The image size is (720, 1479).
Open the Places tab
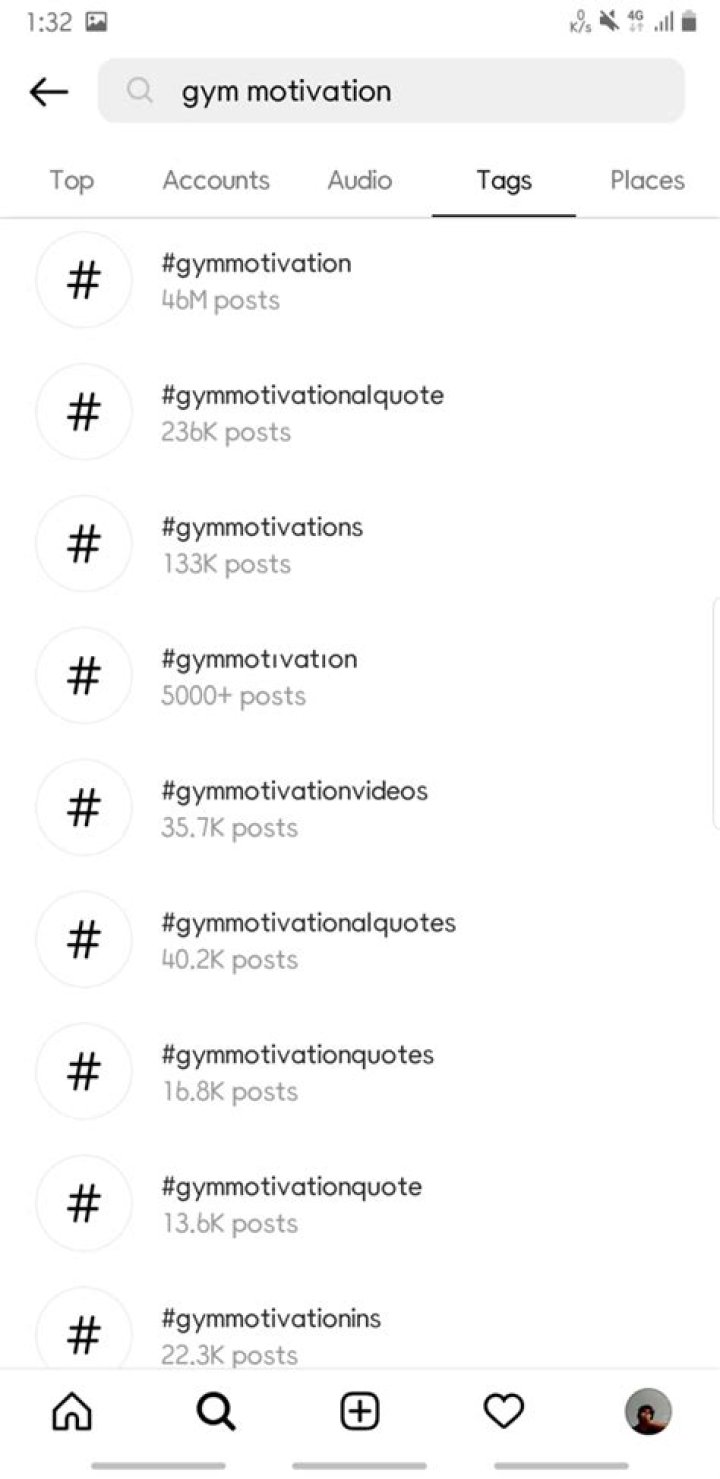[x=647, y=181]
